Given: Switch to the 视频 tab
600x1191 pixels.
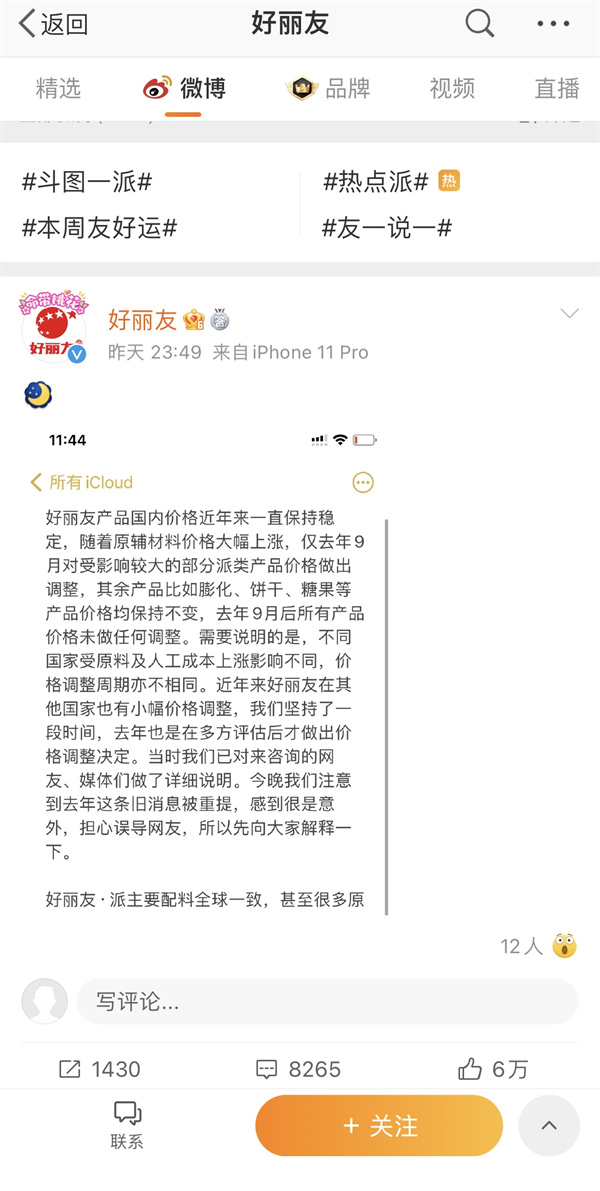Looking at the screenshot, I should click(x=452, y=88).
